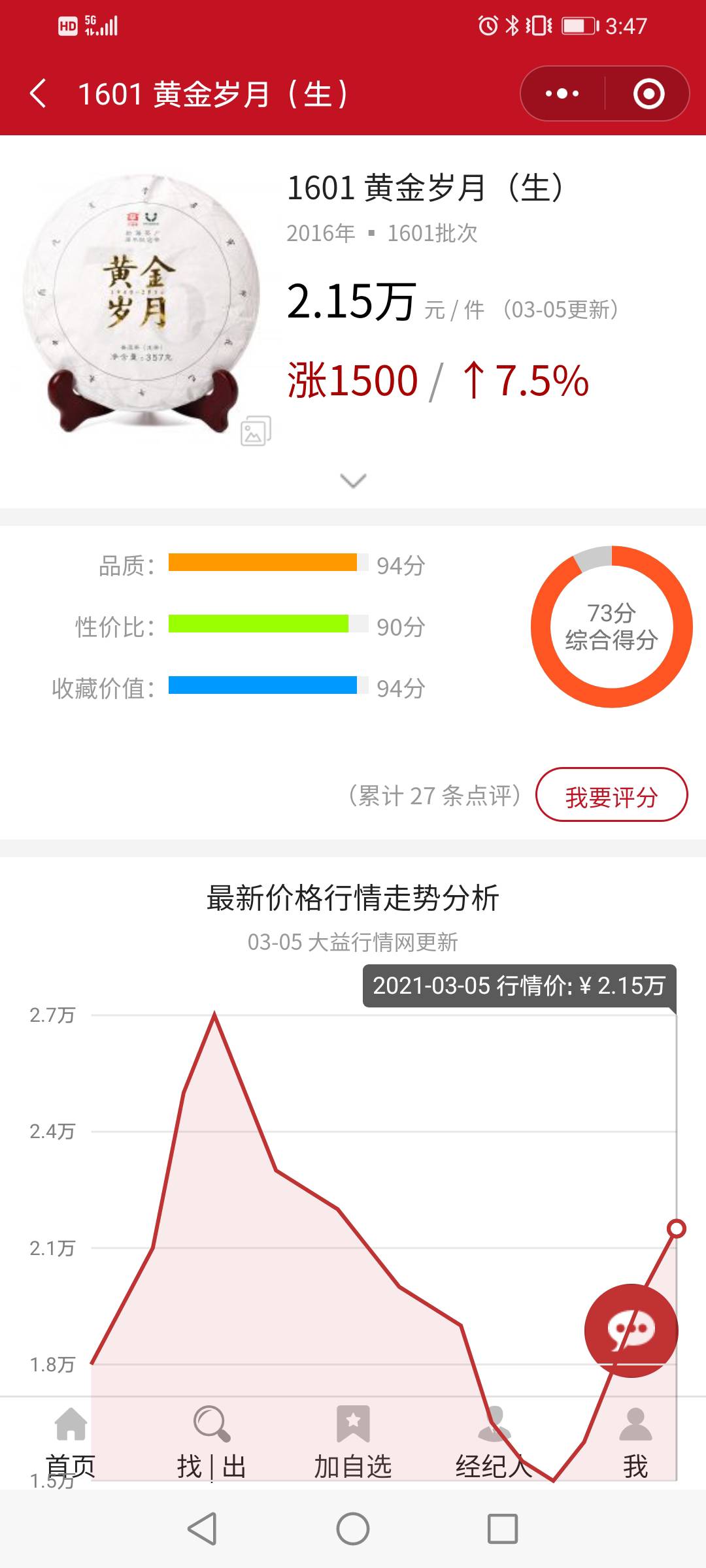Tap 加自选 to add to watchlist

tap(353, 1443)
